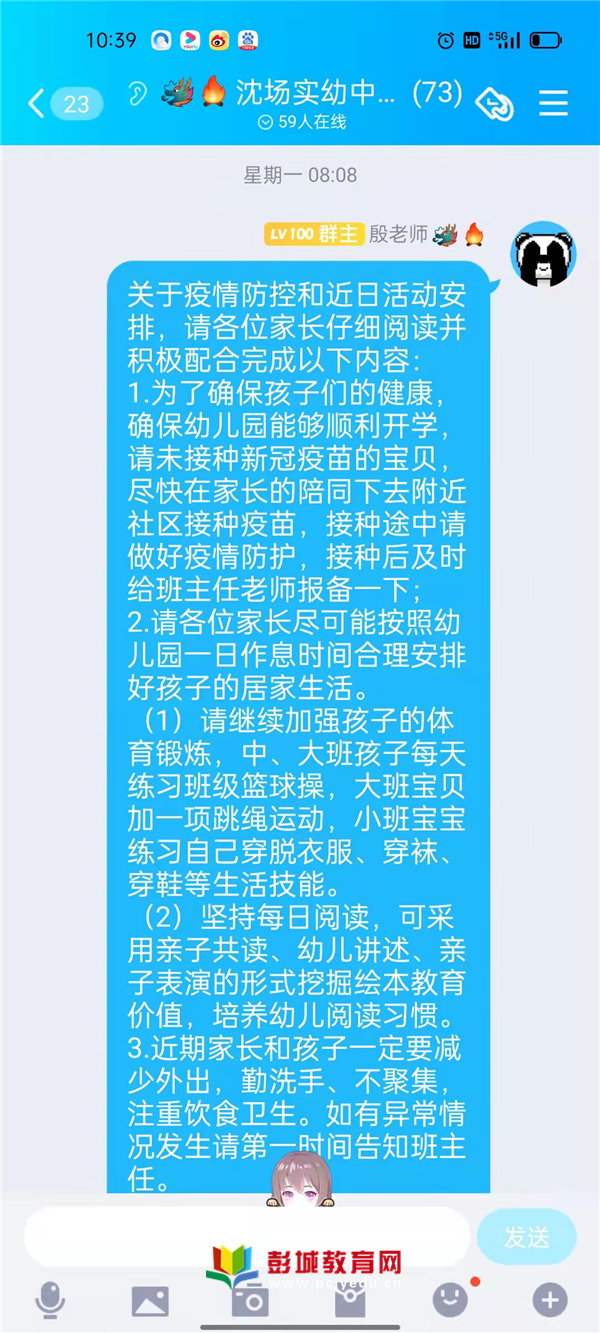Viewport: 600px width, 1333px height.
Task: Open the red packet icon in toolbar
Action: (x=350, y=1300)
